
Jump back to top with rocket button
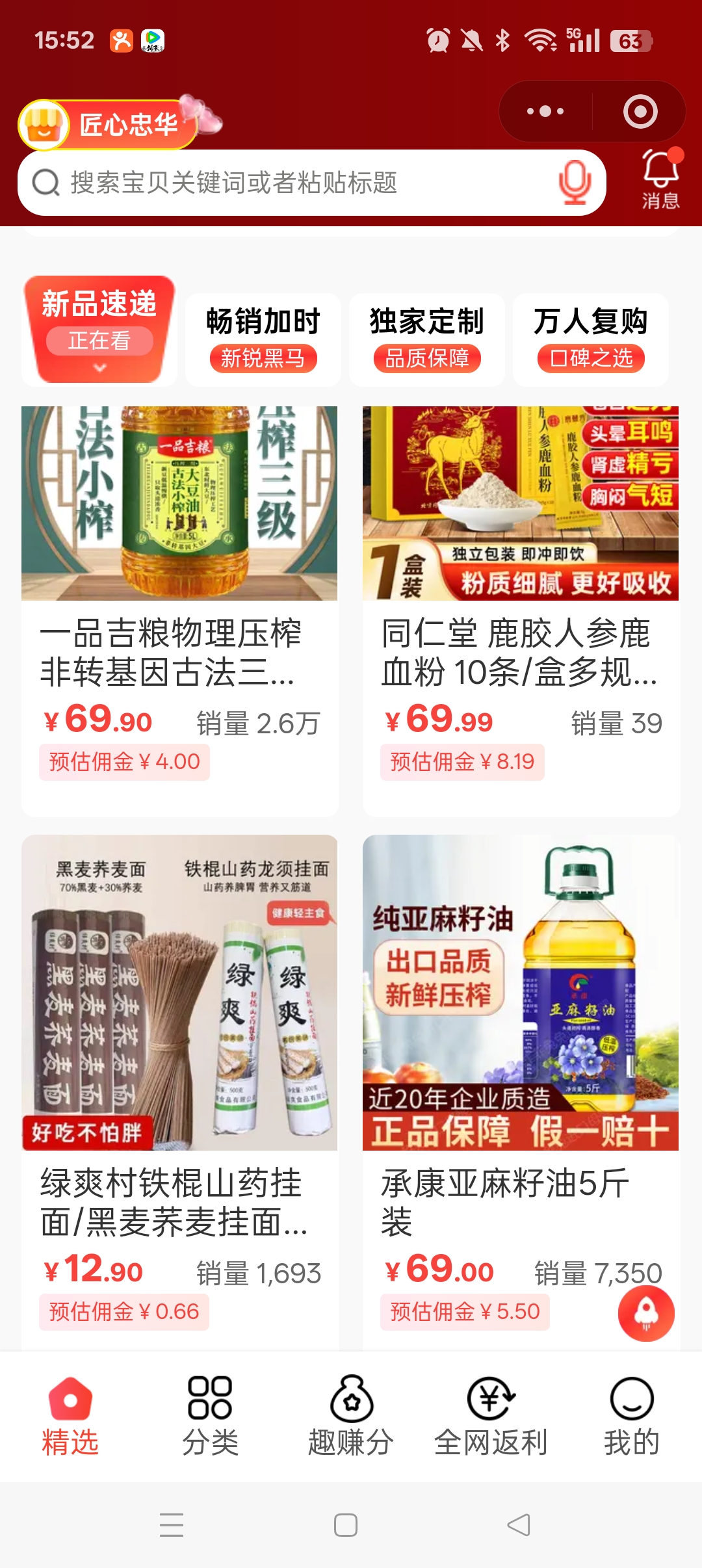[646, 1313]
